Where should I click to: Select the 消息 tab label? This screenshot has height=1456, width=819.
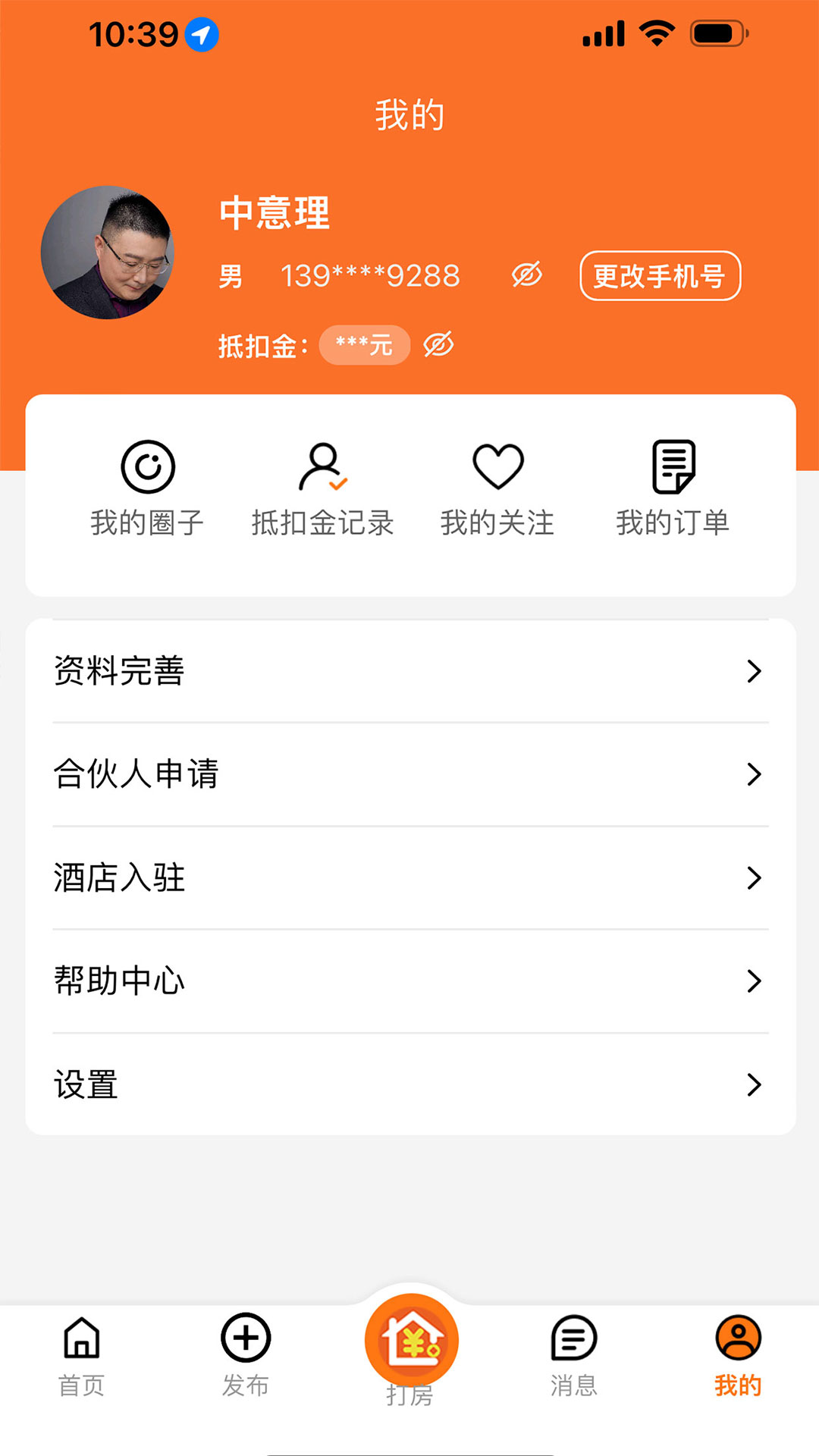(x=574, y=1385)
